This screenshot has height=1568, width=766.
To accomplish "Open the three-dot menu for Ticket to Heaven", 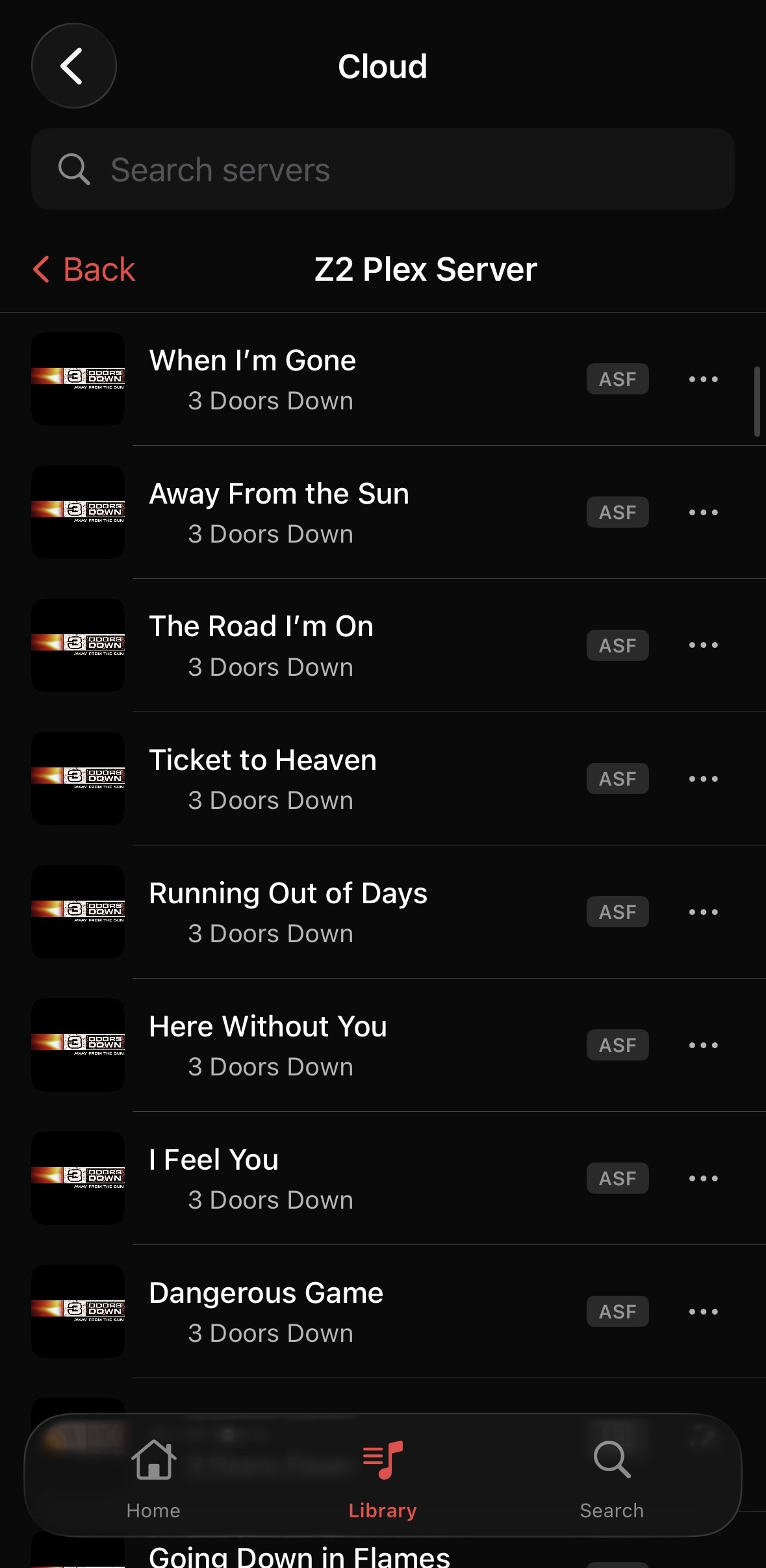I will click(x=703, y=778).
